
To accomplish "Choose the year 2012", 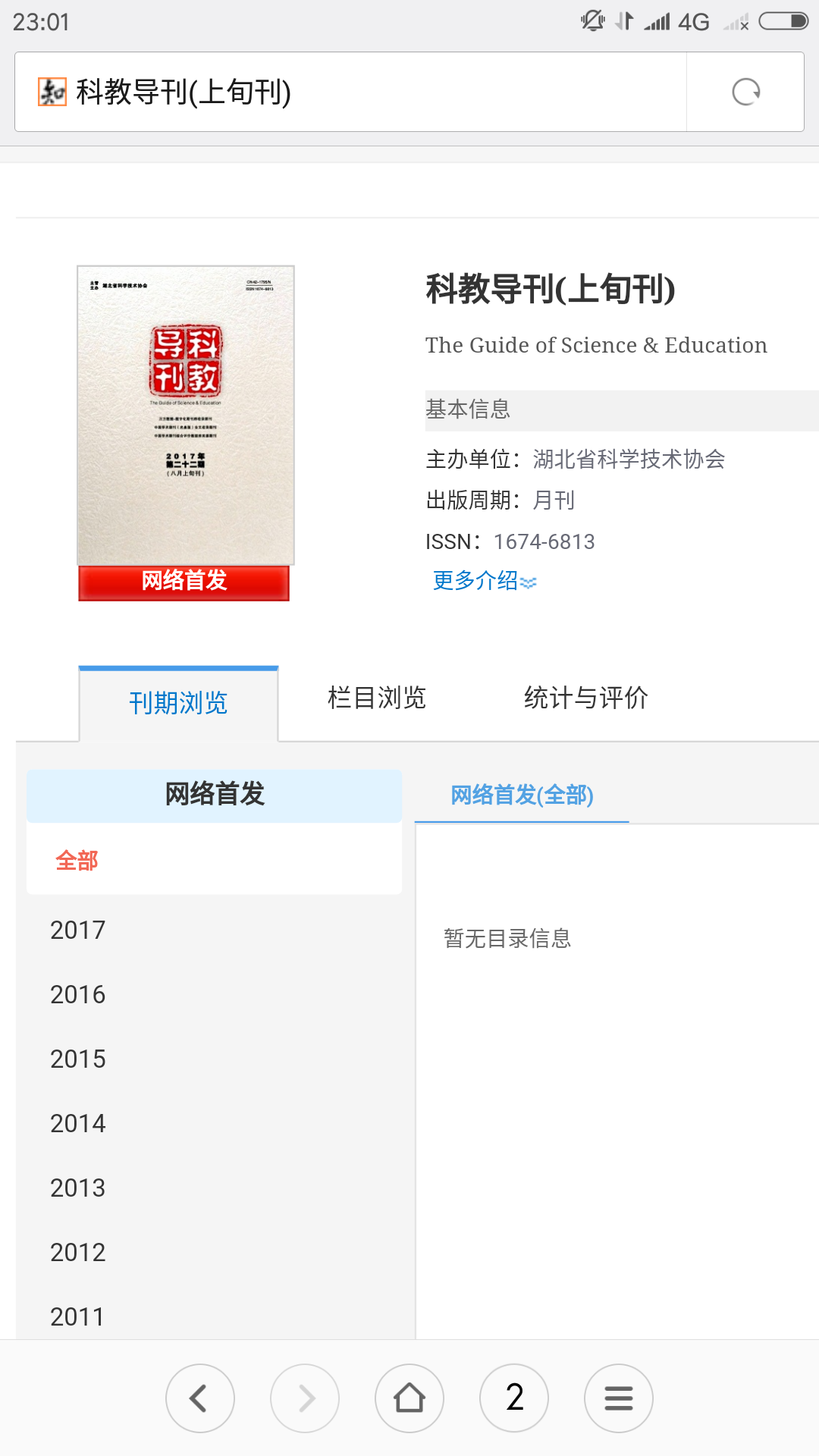I will coord(77,1252).
